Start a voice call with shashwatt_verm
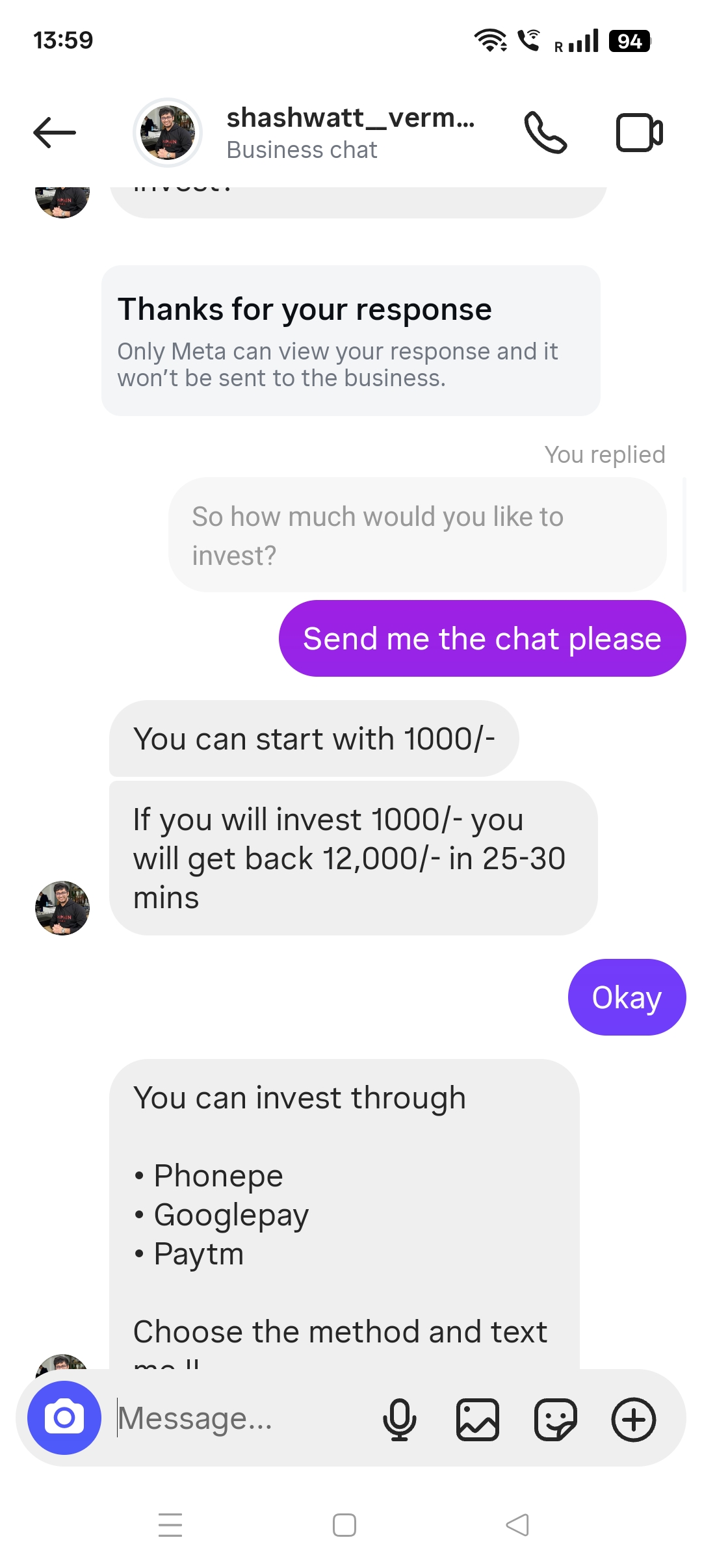 click(x=545, y=133)
